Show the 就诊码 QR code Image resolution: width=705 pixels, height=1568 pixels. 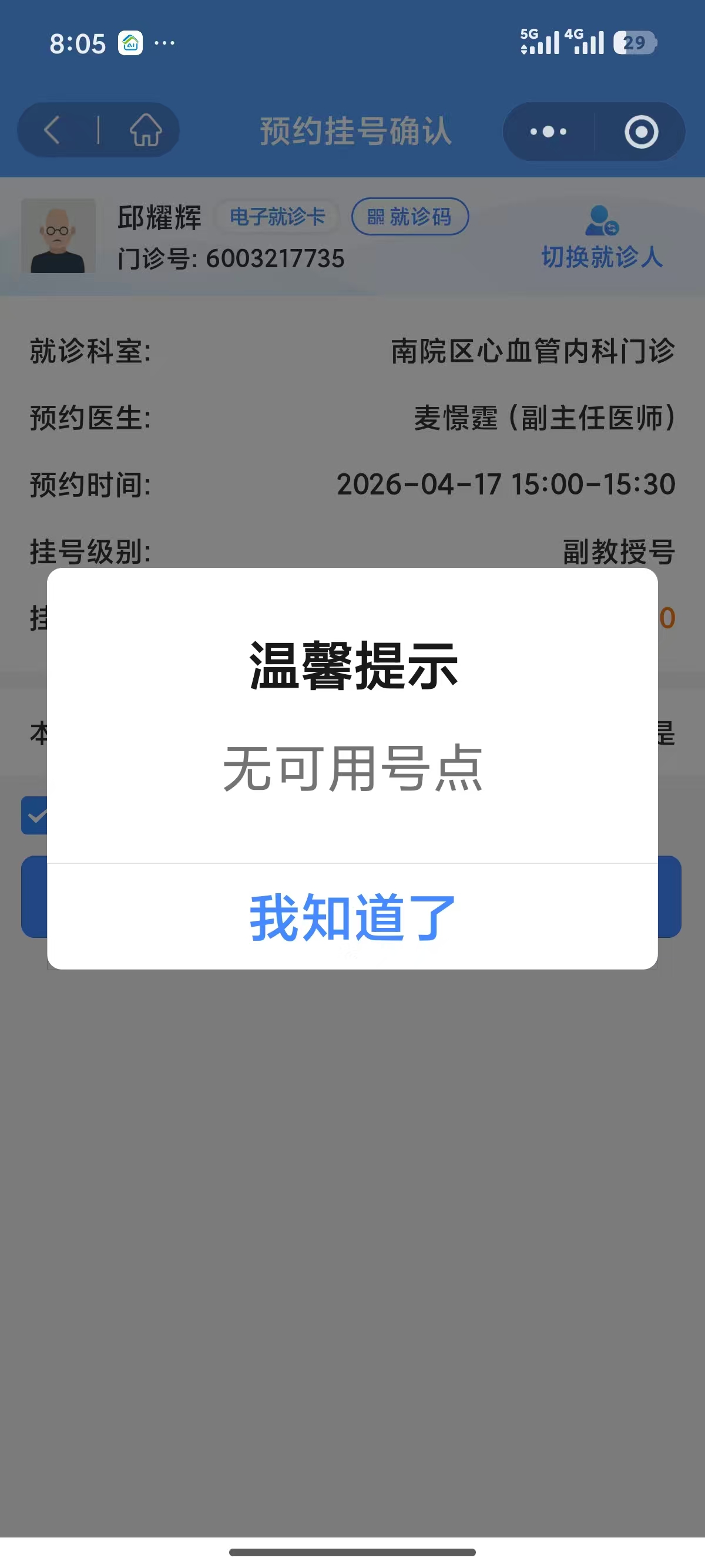[x=409, y=217]
